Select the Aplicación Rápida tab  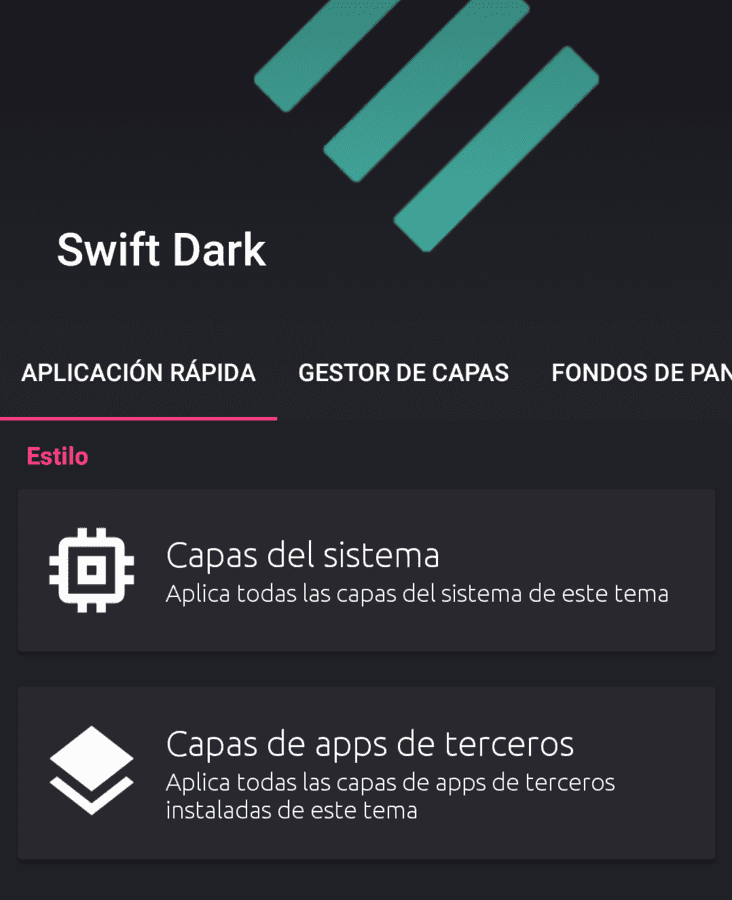pyautogui.click(x=138, y=373)
